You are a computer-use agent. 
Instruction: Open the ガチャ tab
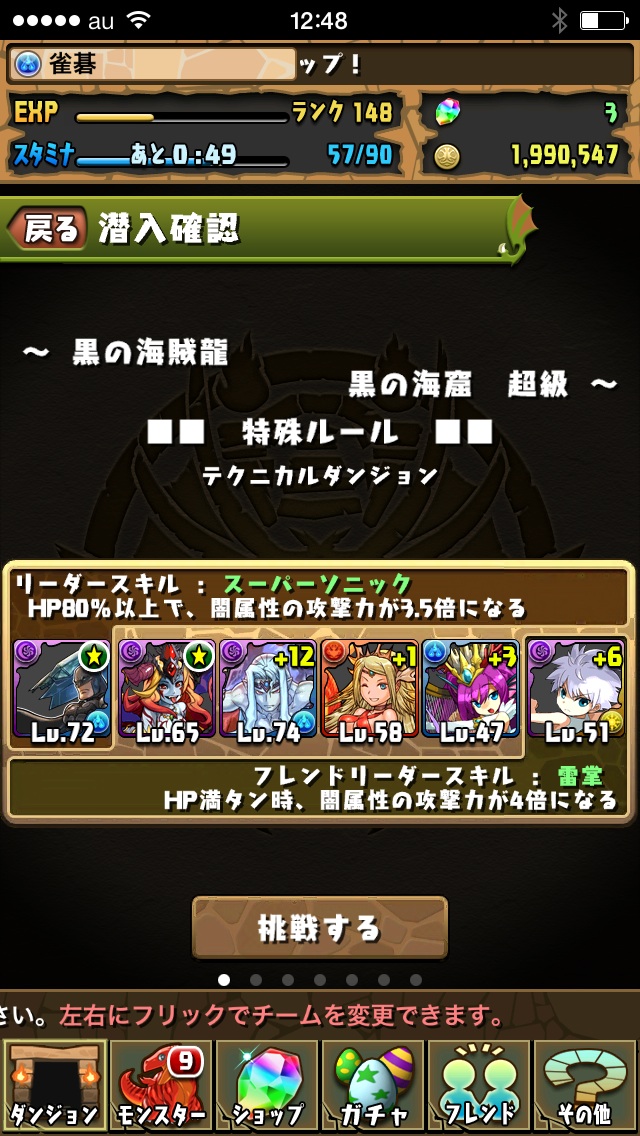[373, 1085]
